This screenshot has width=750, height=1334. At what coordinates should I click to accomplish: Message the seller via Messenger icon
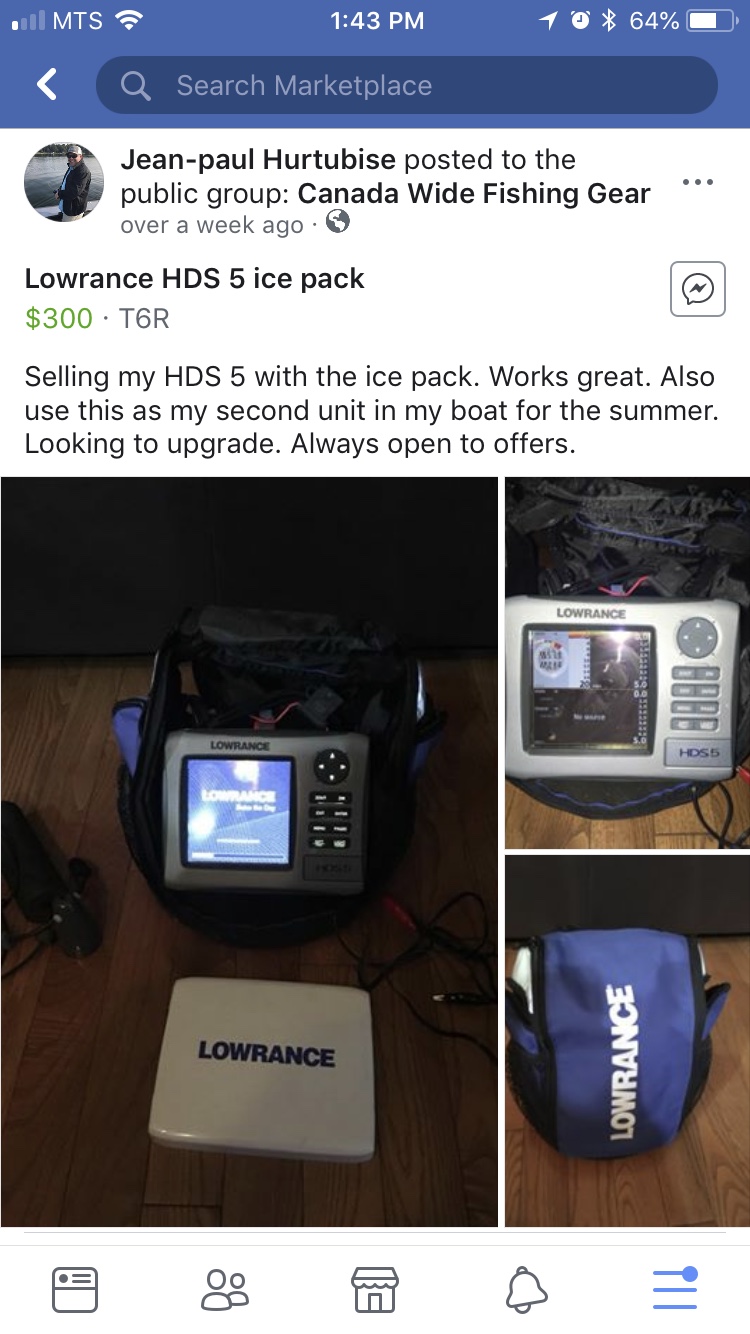tap(696, 289)
